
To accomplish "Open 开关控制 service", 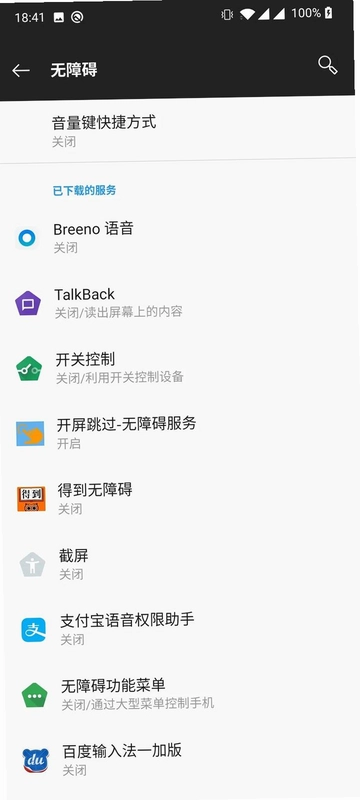I will [178, 367].
